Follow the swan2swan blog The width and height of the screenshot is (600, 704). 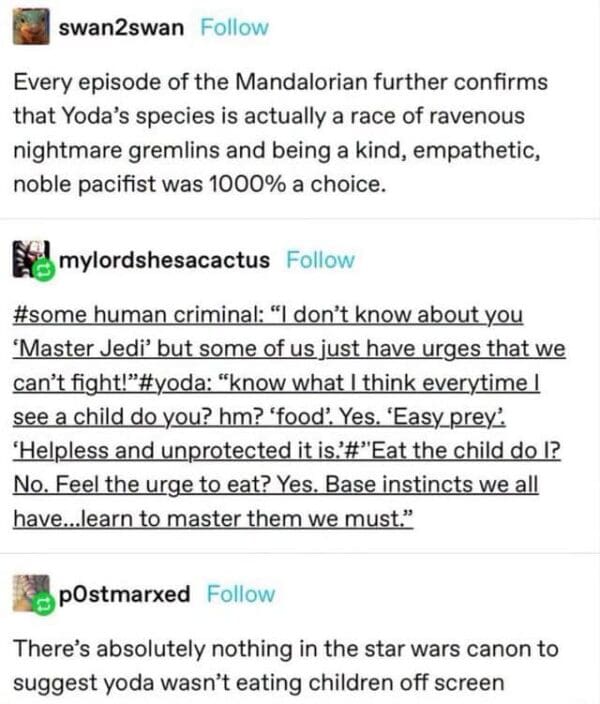tap(234, 28)
